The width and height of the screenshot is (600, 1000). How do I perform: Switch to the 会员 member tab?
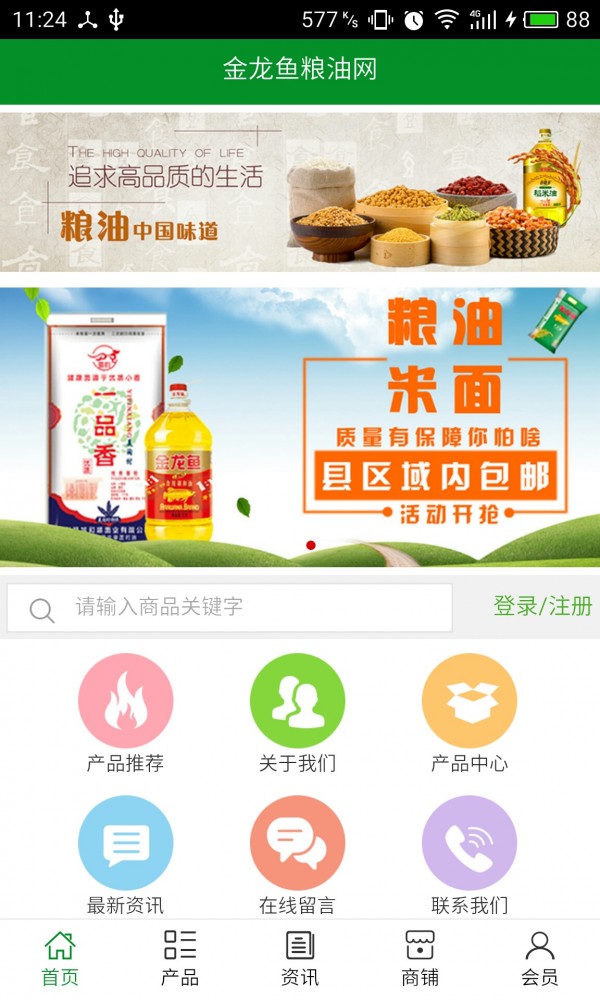(540, 958)
